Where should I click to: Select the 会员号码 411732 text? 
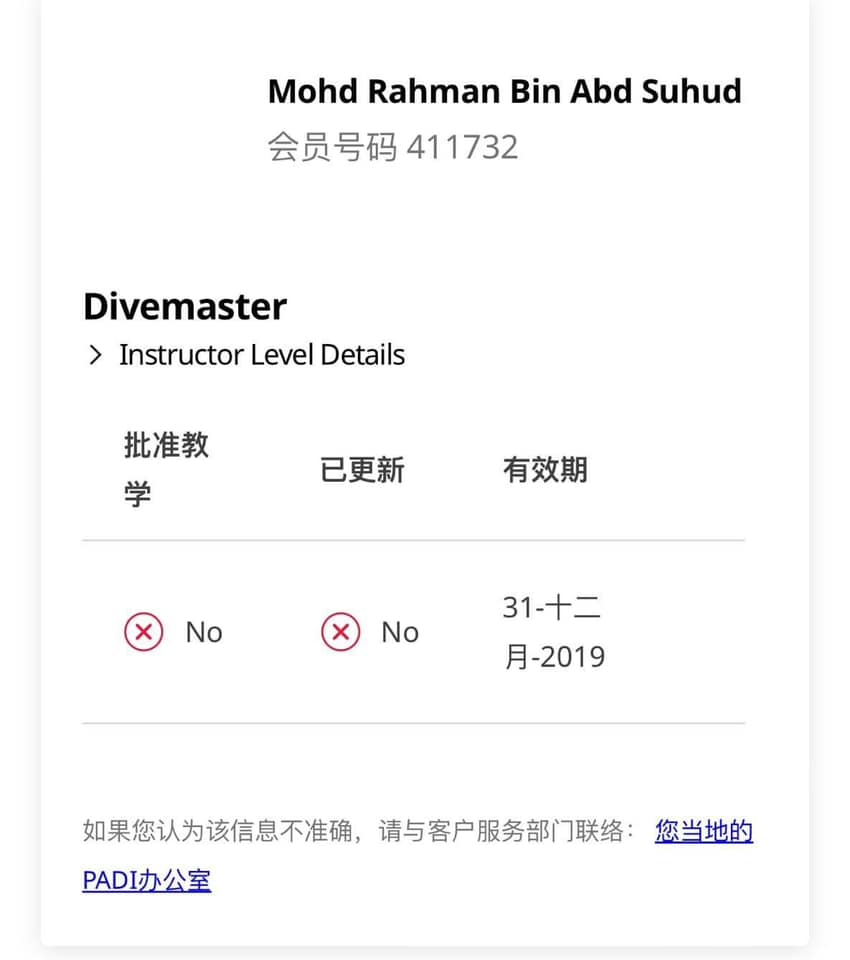[392, 147]
